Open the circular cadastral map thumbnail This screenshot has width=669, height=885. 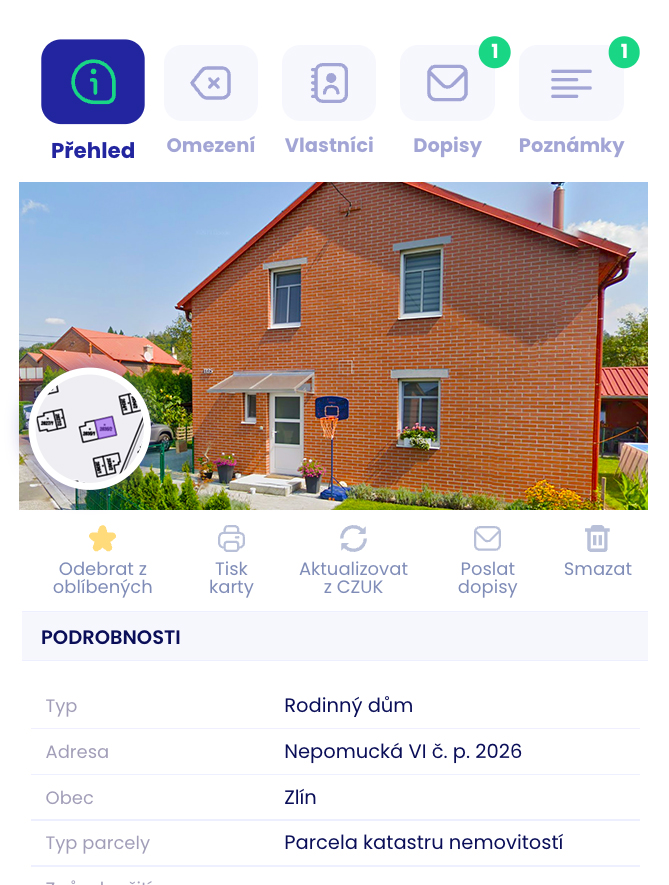click(x=90, y=428)
